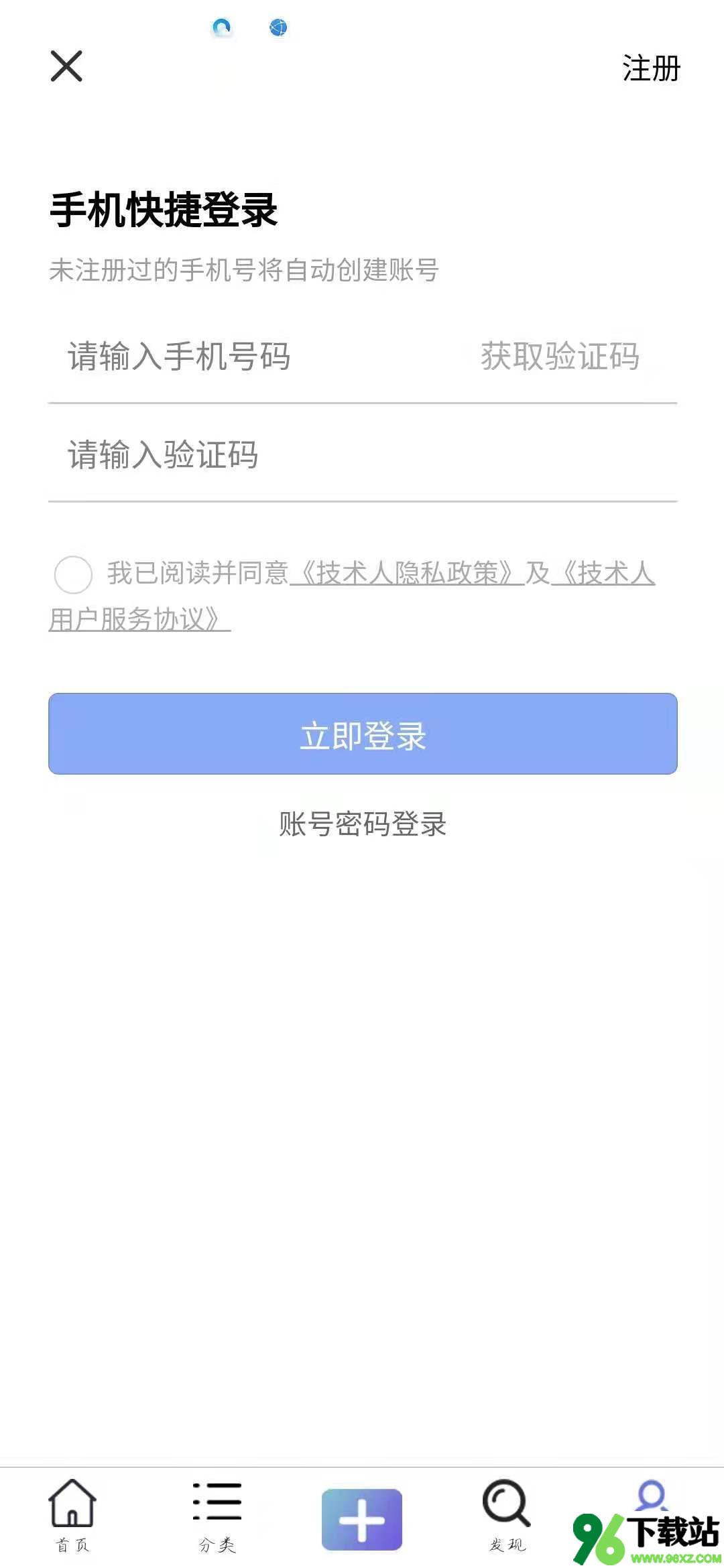Close the login screen
This screenshot has height=1568, width=724.
[66, 66]
